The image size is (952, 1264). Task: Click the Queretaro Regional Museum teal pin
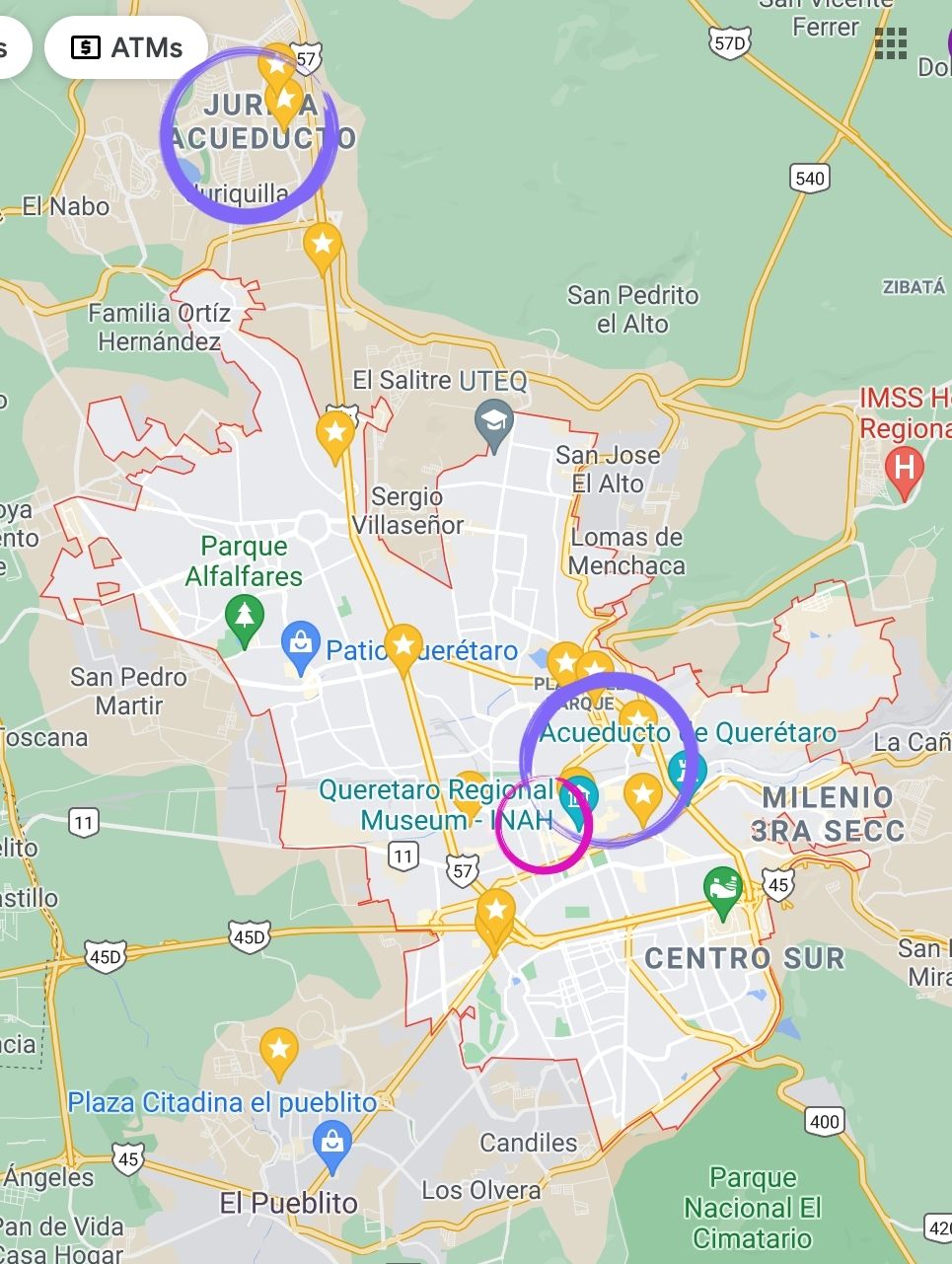click(x=577, y=794)
